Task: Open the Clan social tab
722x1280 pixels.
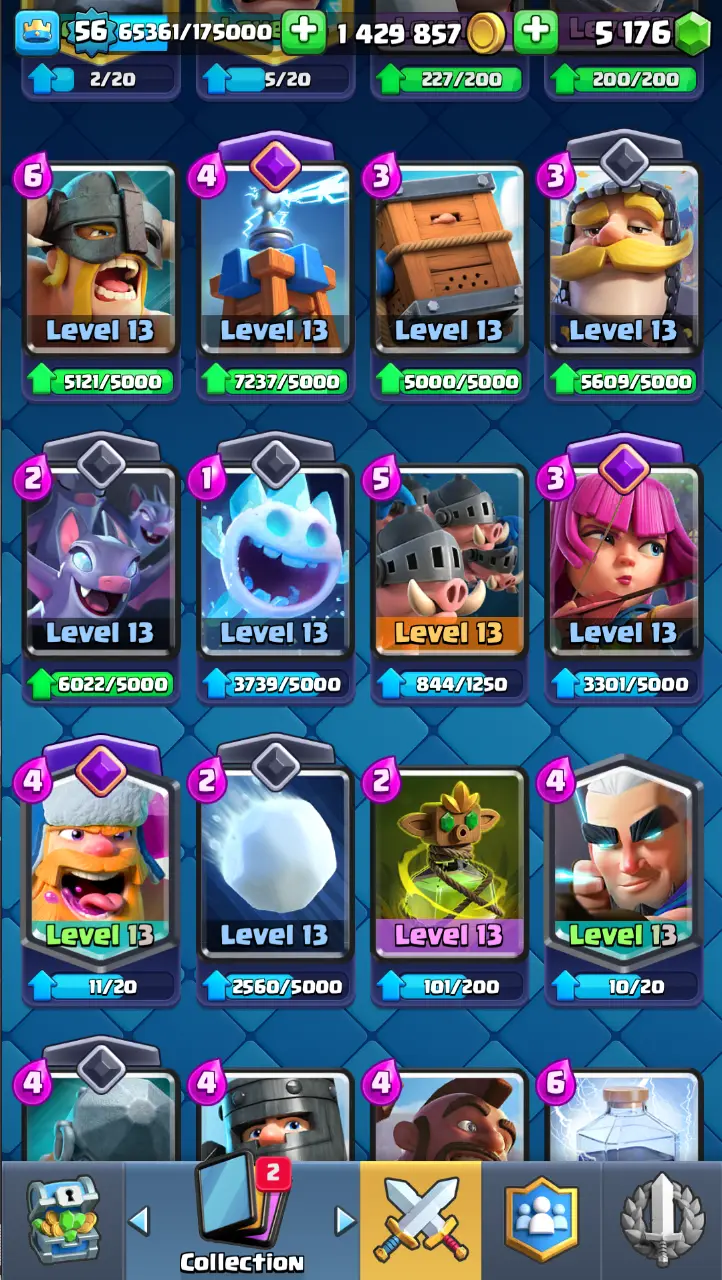Action: click(x=541, y=1220)
